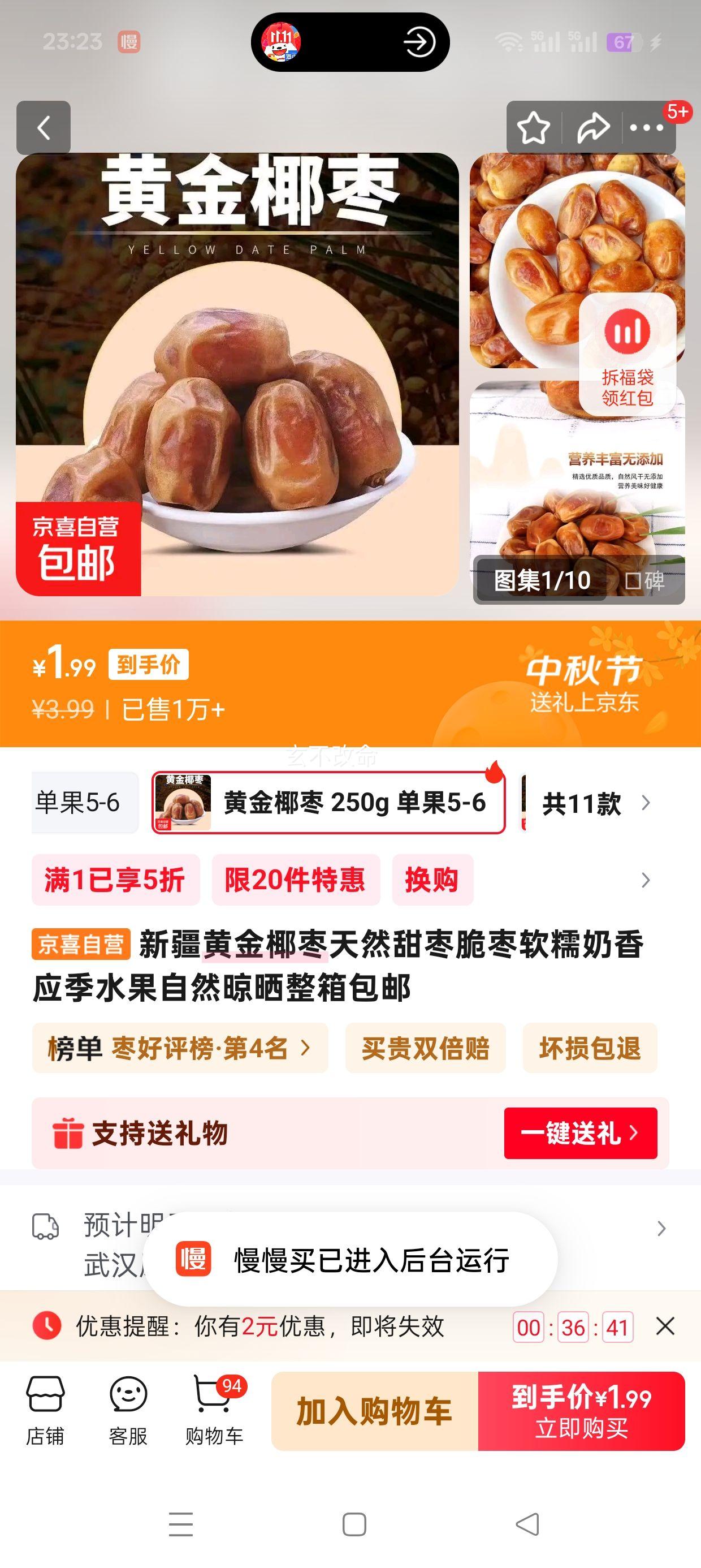Tap the 坏损包退 guarantee tag
The image size is (701, 1568).
[x=590, y=1048]
